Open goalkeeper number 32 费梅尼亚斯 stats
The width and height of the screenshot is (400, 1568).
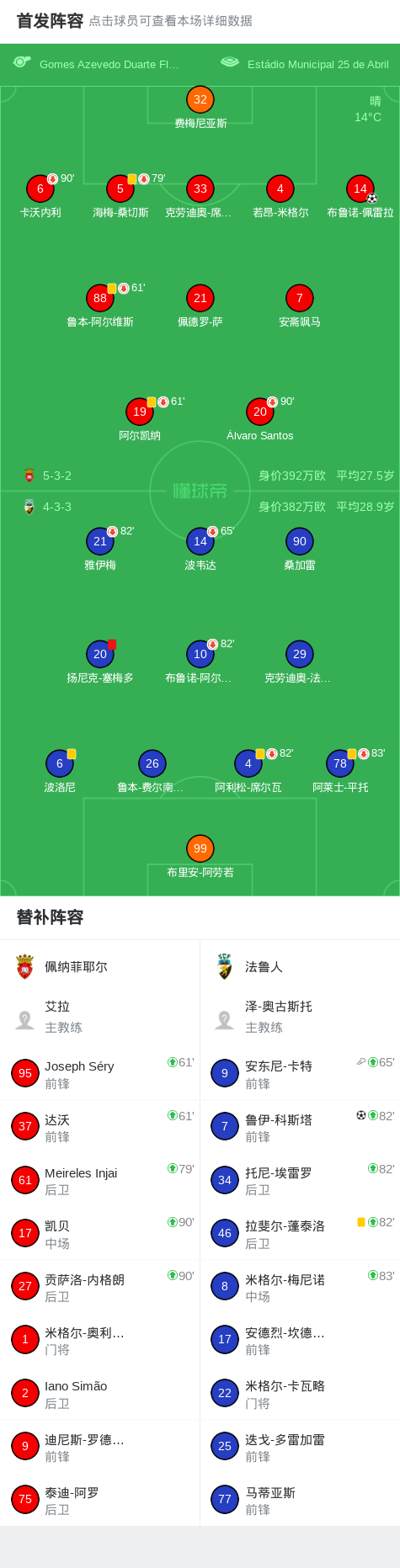click(x=200, y=108)
